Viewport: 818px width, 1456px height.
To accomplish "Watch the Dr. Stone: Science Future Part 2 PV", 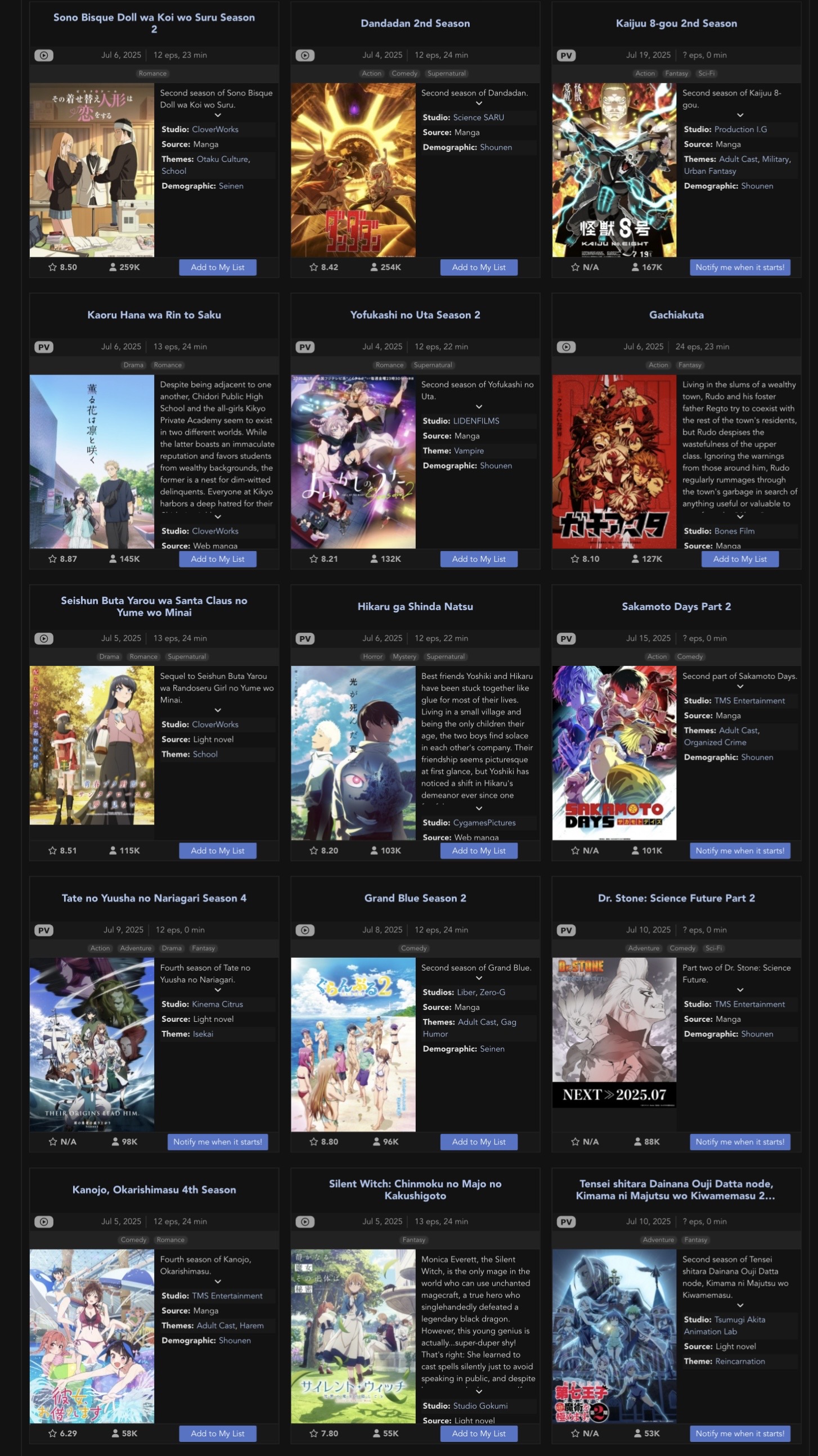I will 566,930.
